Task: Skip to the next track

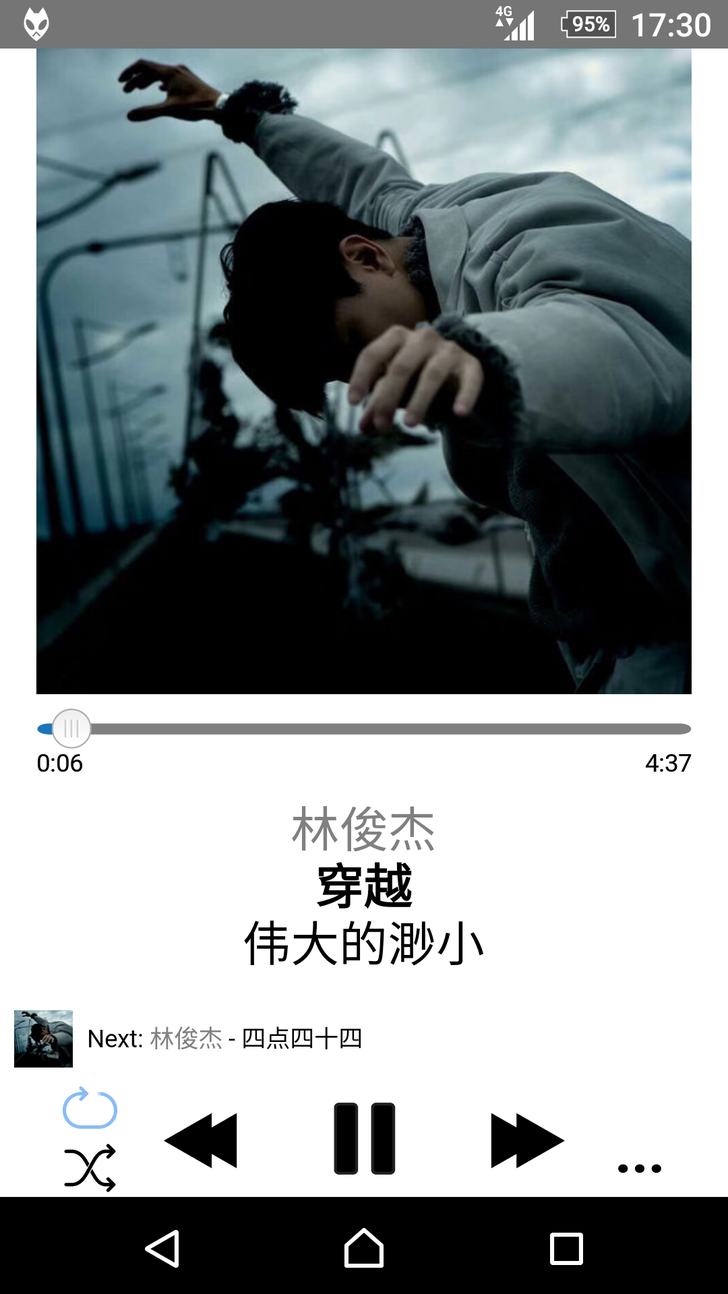Action: click(526, 1140)
